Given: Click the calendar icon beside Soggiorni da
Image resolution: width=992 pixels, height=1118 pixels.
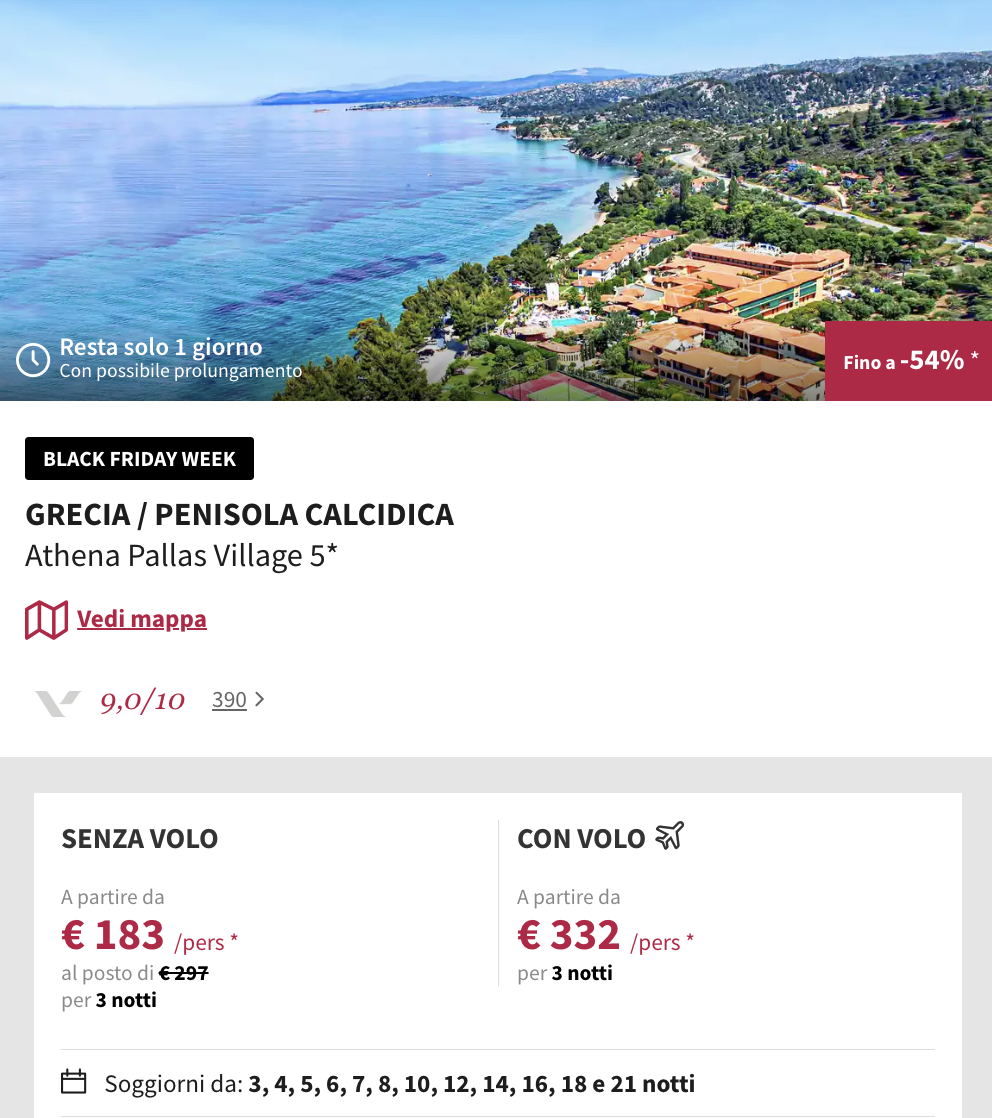Looking at the screenshot, I should 72,1082.
